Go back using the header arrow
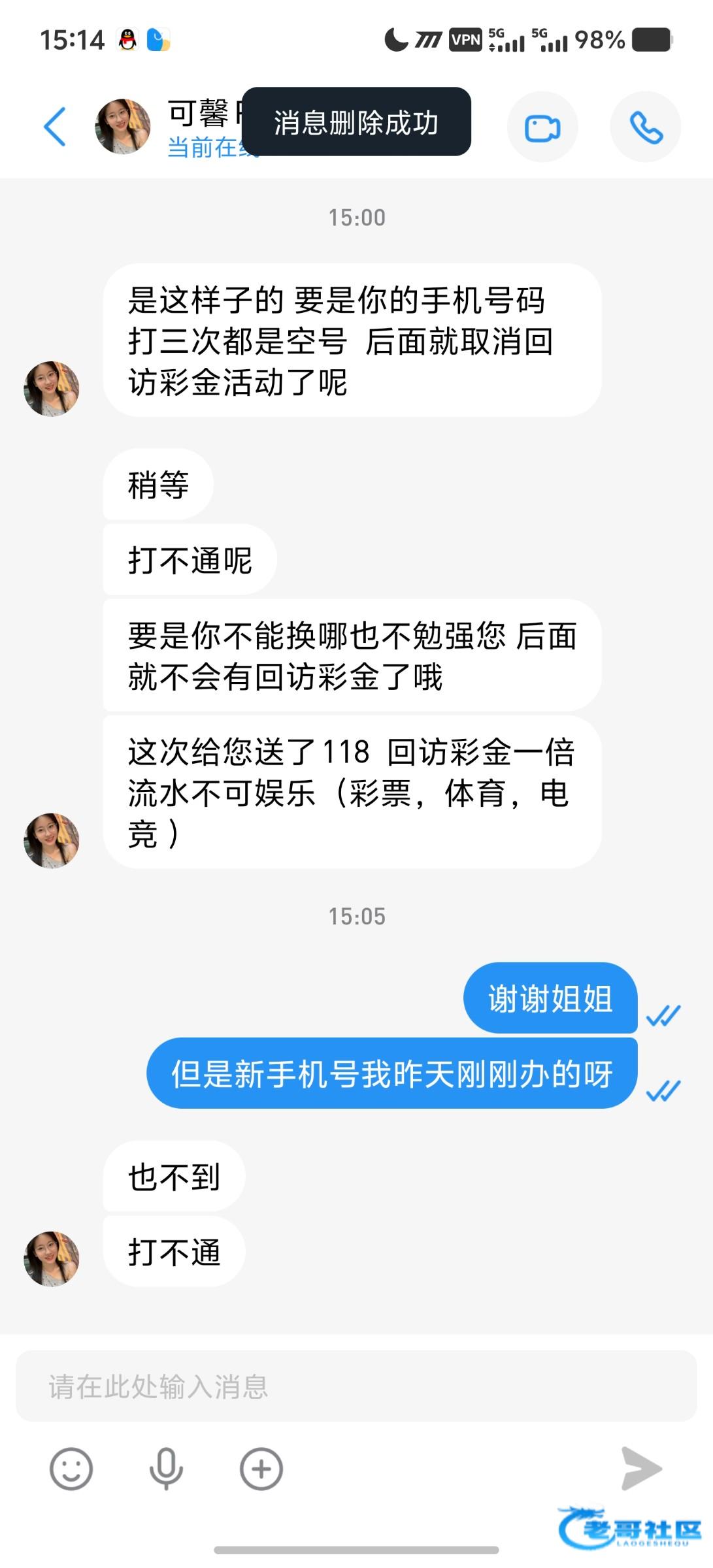Image resolution: width=713 pixels, height=1568 pixels. (56, 127)
